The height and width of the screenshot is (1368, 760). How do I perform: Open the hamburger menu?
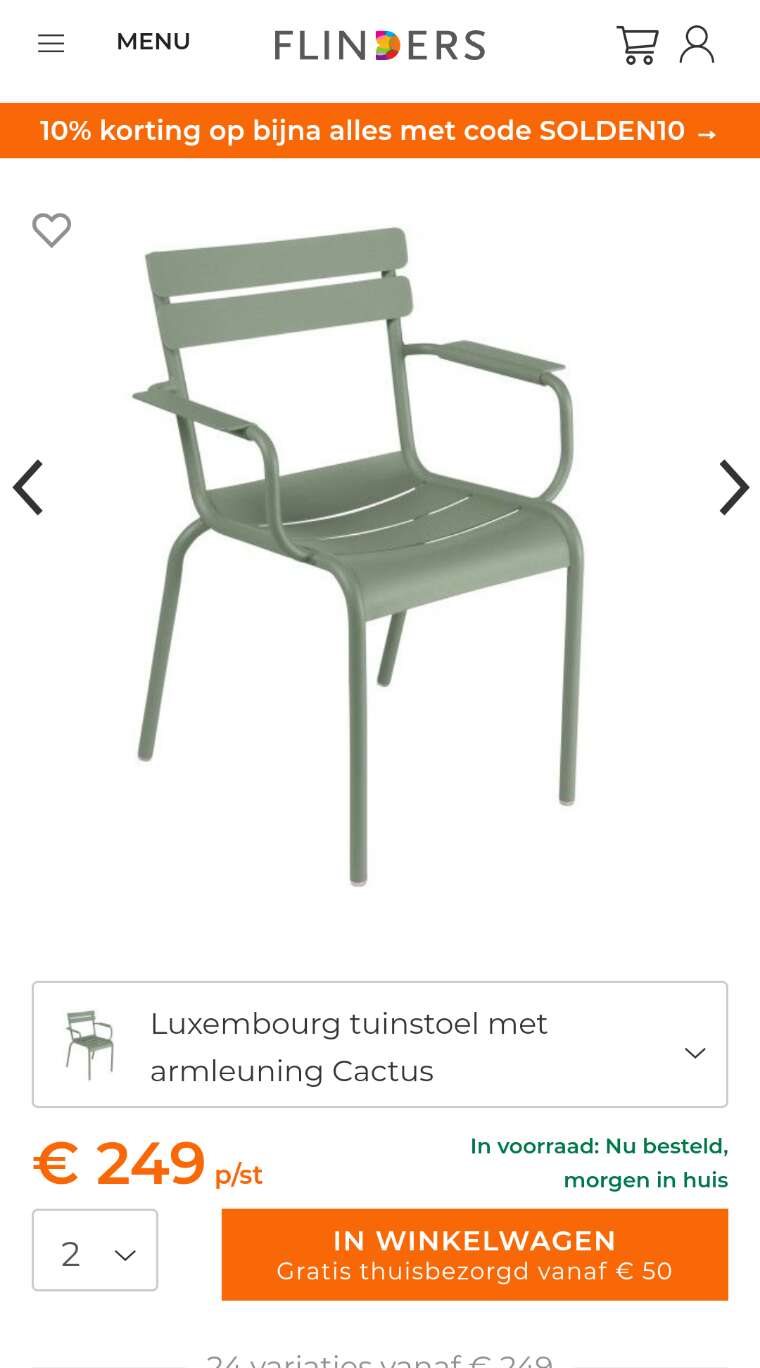[x=51, y=43]
